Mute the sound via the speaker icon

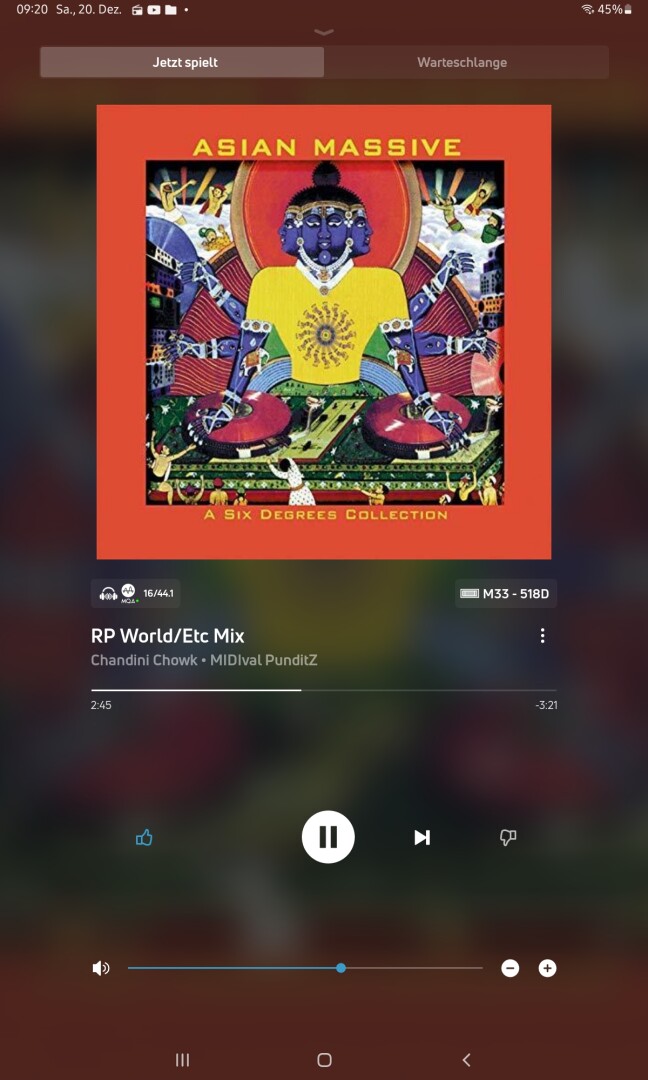click(x=101, y=968)
